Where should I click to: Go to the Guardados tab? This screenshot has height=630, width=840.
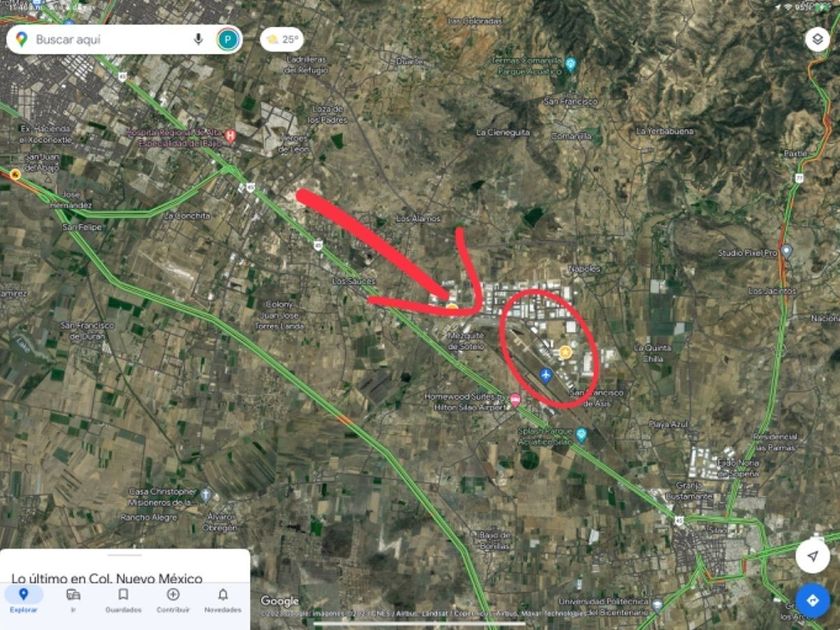(123, 599)
